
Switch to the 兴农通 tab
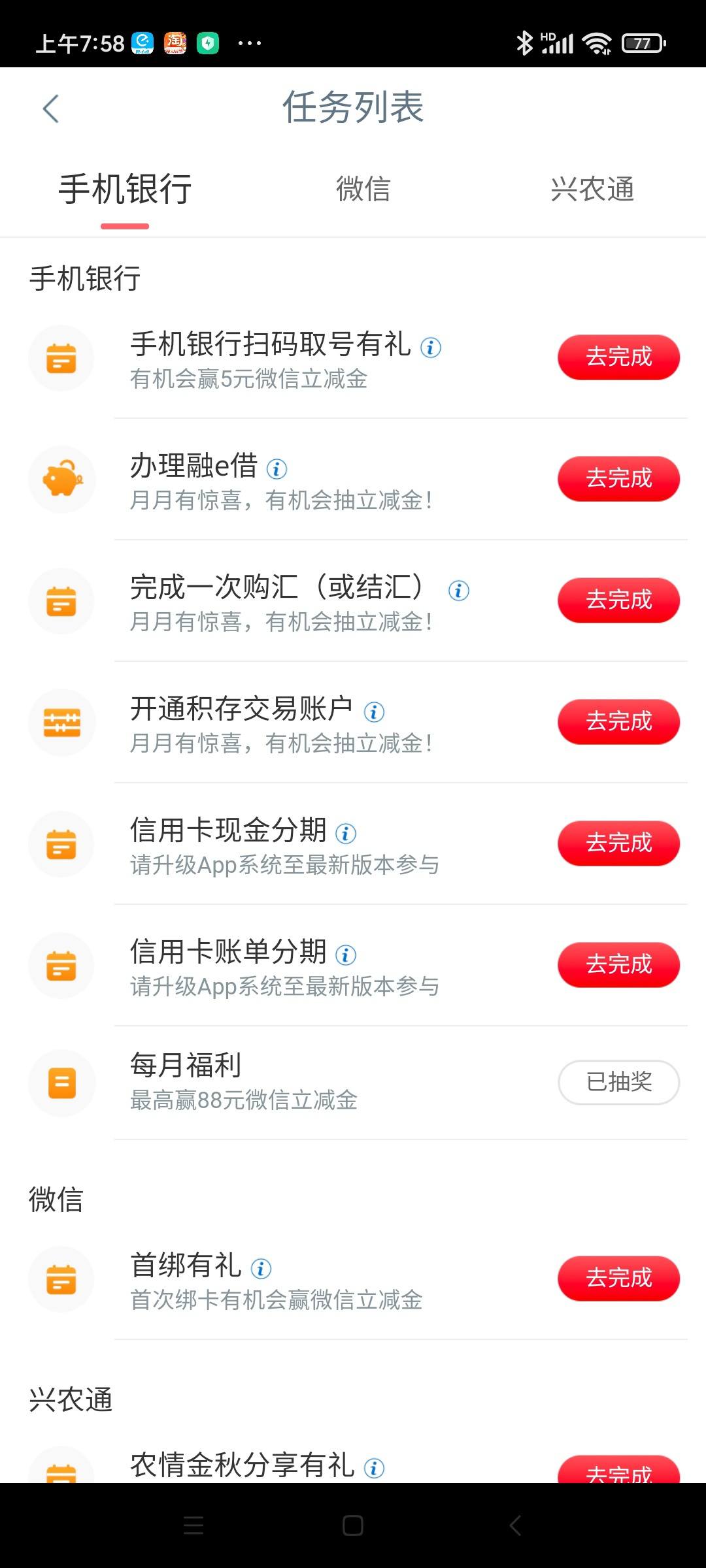point(592,189)
